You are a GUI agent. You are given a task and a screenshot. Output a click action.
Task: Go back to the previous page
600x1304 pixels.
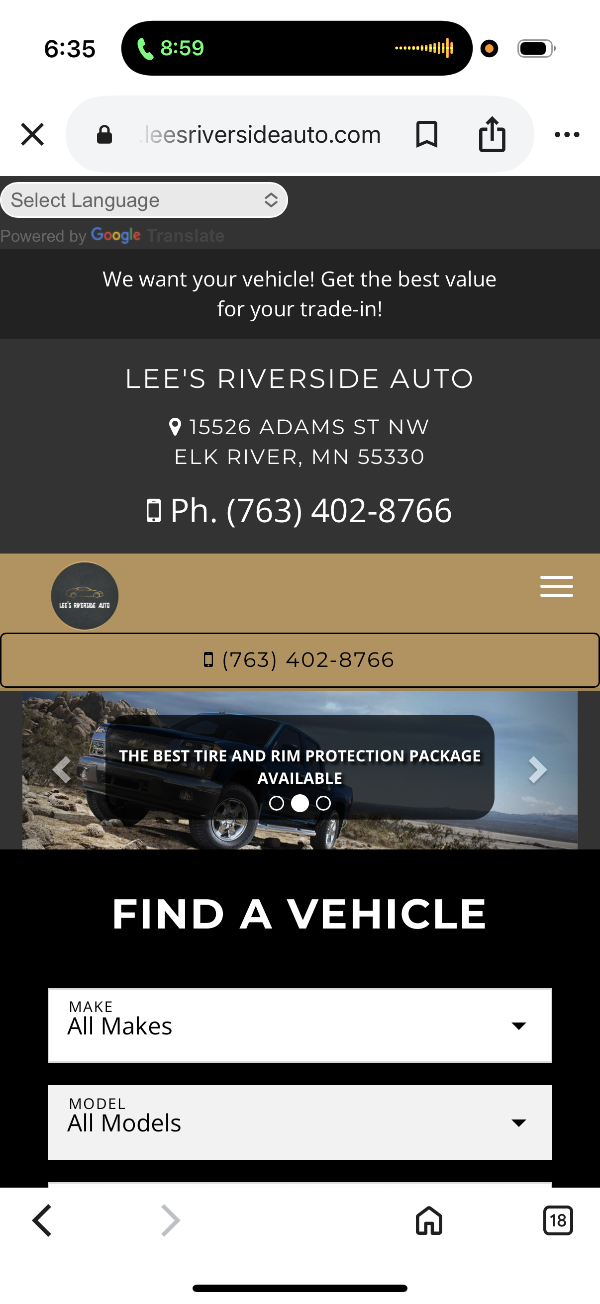[42, 1220]
